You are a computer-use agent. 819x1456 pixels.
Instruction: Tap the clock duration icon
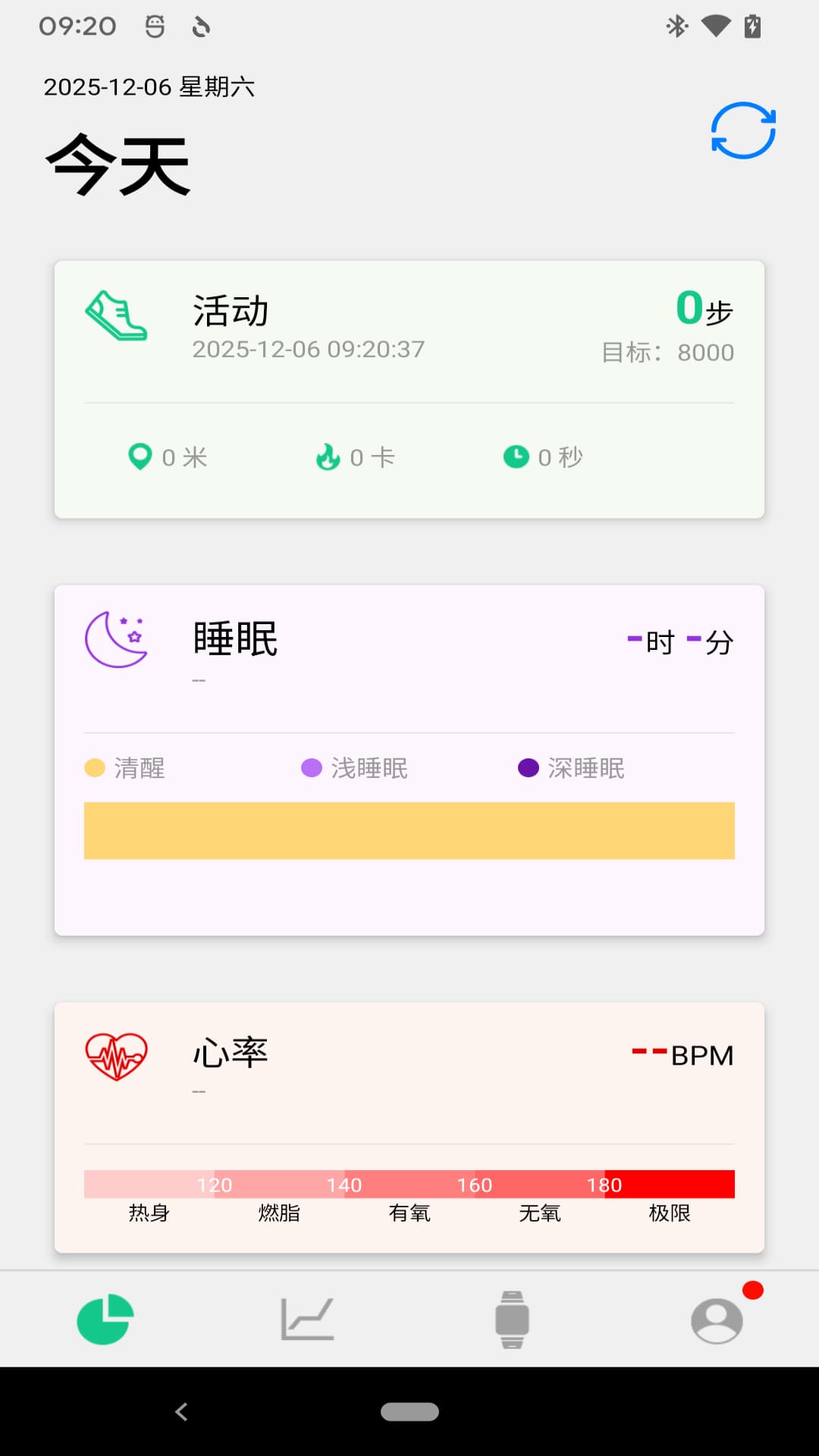pyautogui.click(x=515, y=457)
